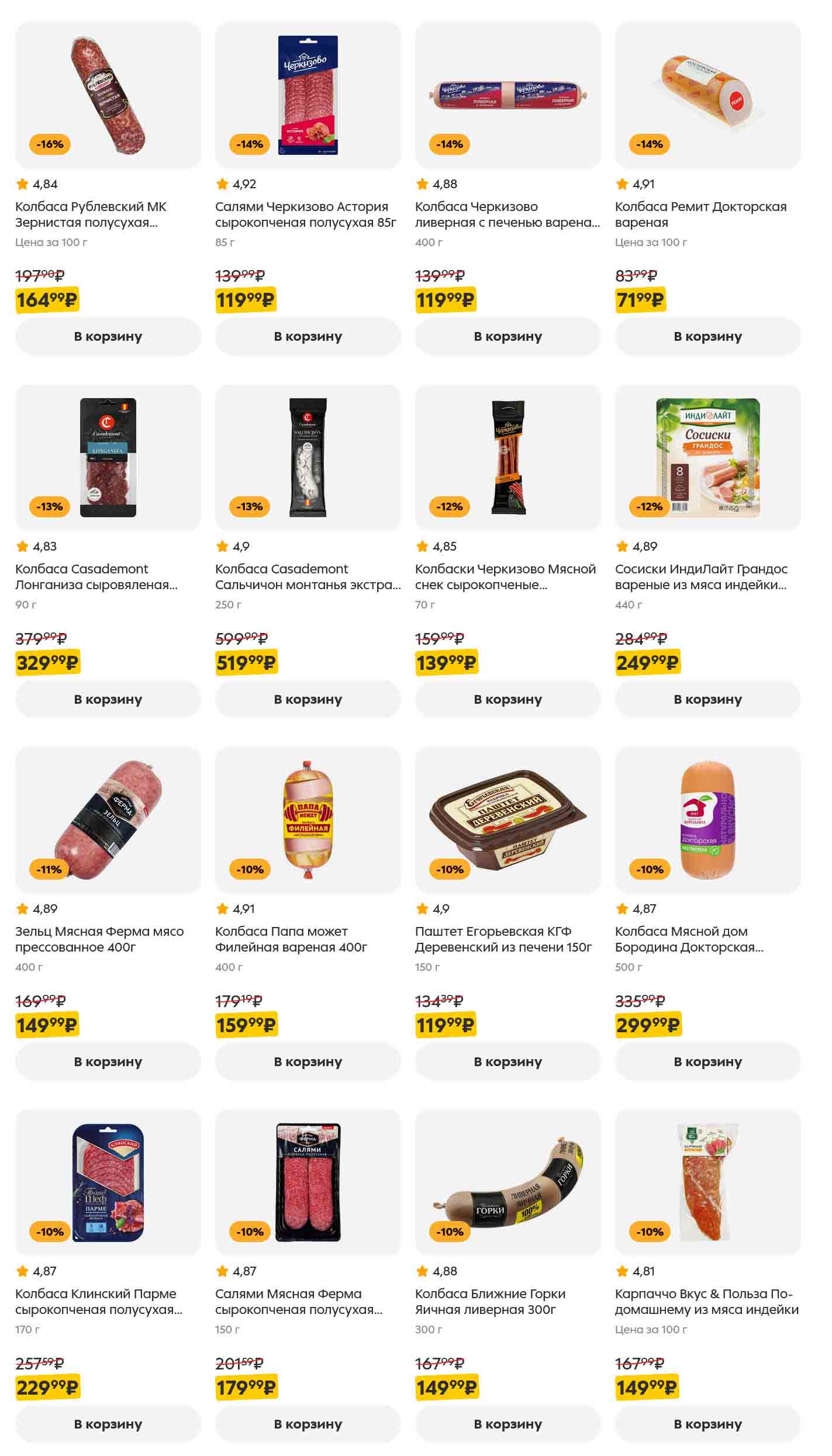
Task: Add Салями Черкизово Астория to cart
Action: tap(308, 337)
